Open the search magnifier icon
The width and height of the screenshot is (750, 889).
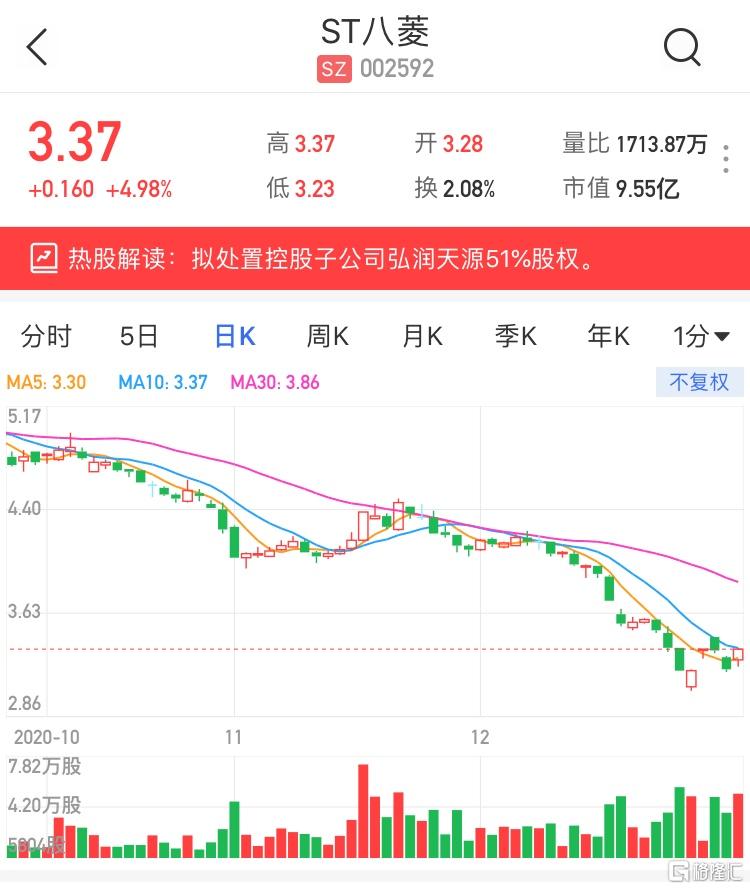point(682,47)
